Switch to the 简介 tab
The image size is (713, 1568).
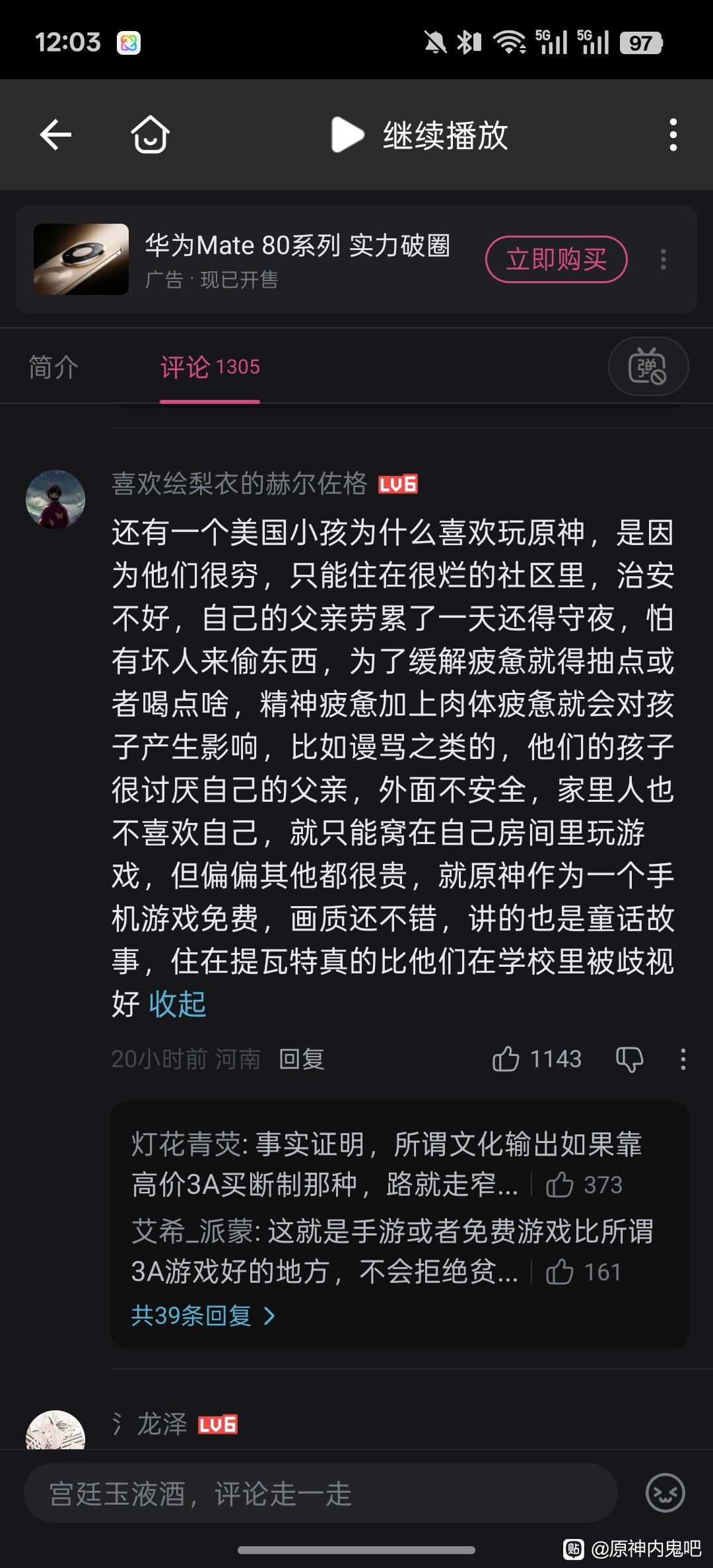pyautogui.click(x=53, y=367)
